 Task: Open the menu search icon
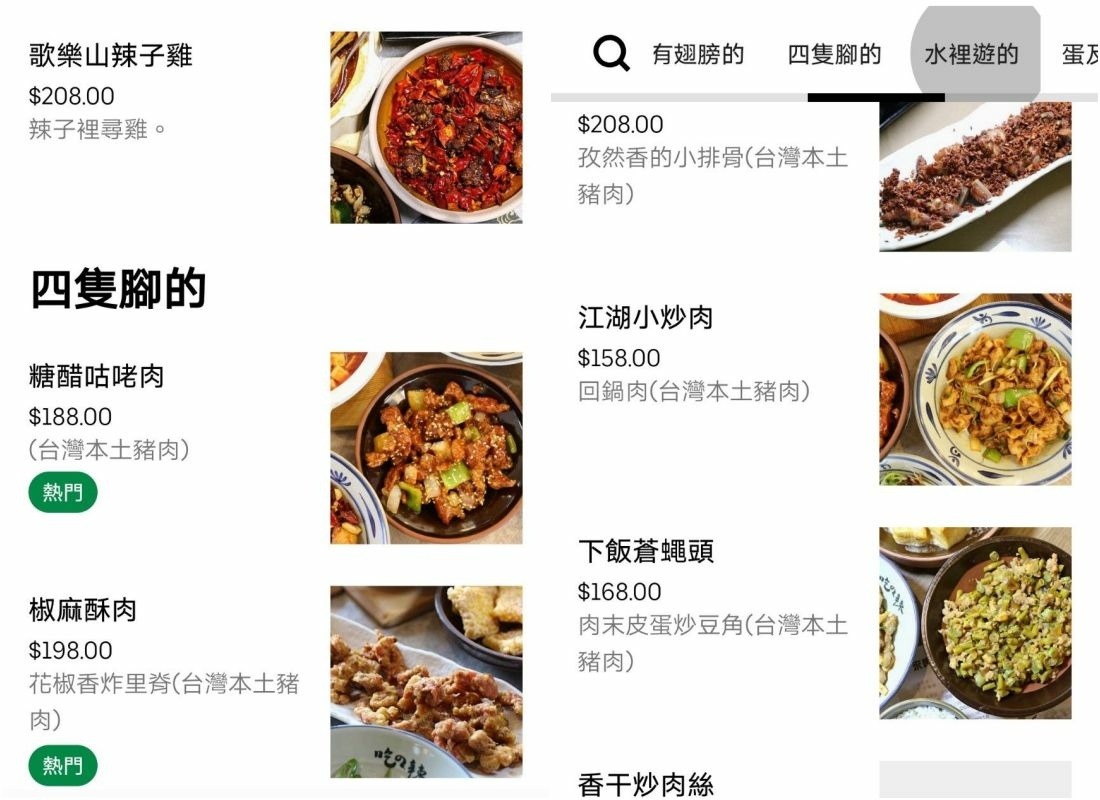tap(611, 53)
